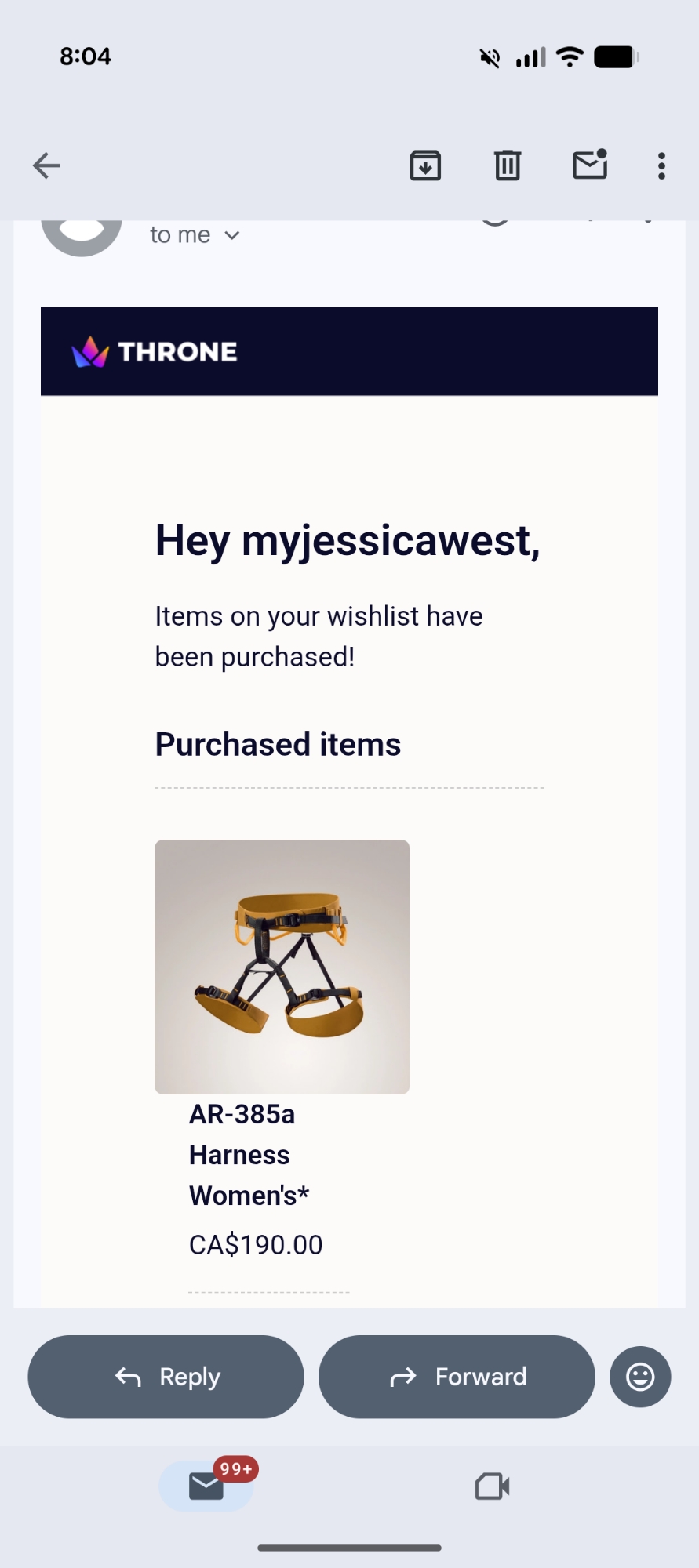Open the AR-385a Harness product image
The width and height of the screenshot is (699, 1568).
click(x=282, y=967)
